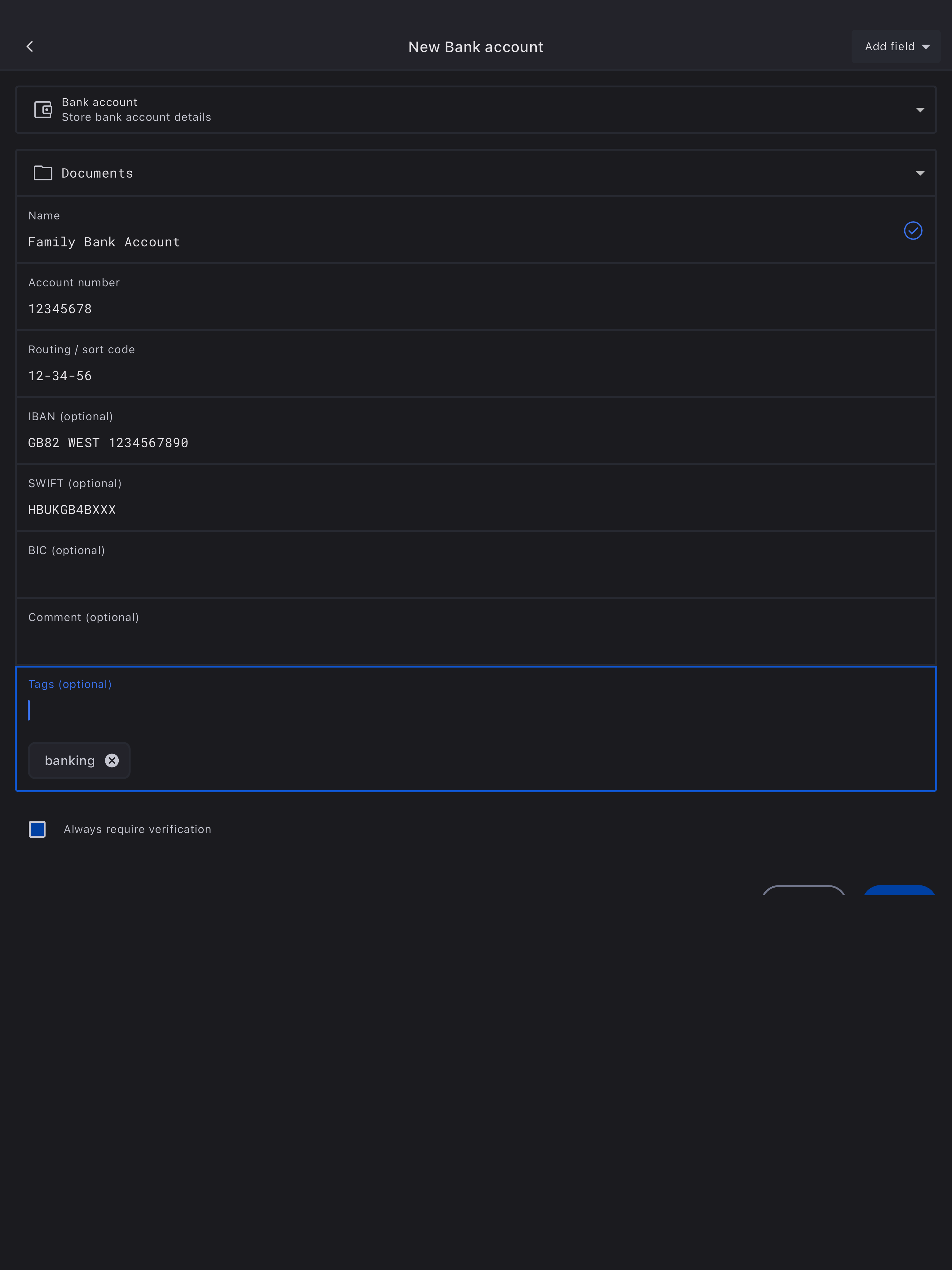Viewport: 952px width, 1270px height.
Task: Remove the banking tag
Action: pyautogui.click(x=112, y=760)
